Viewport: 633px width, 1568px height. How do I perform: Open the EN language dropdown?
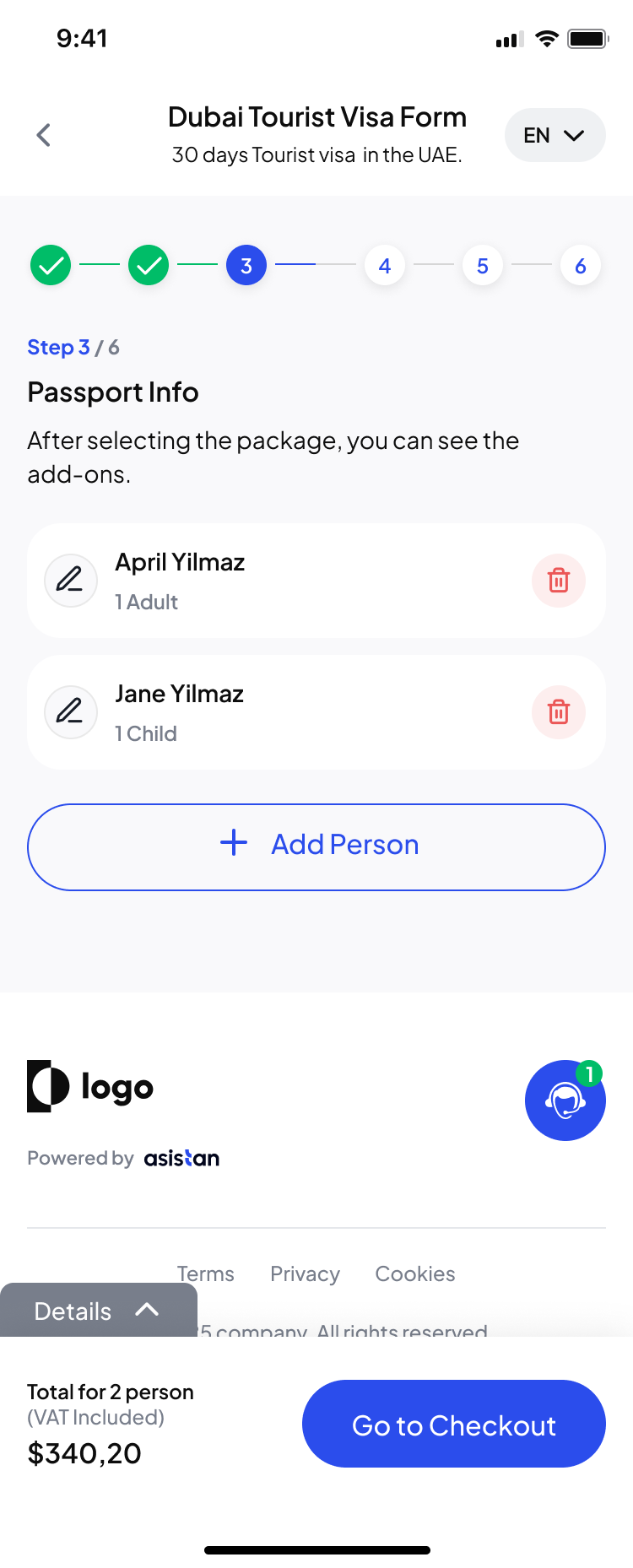coord(555,135)
